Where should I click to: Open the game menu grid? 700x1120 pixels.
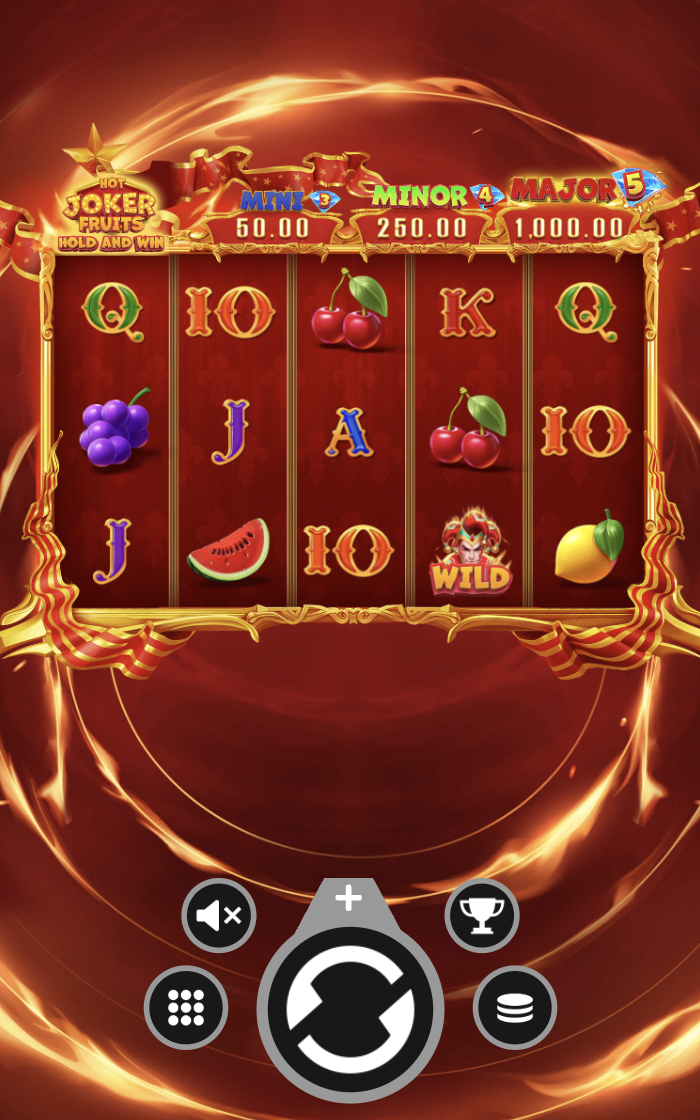point(186,1008)
